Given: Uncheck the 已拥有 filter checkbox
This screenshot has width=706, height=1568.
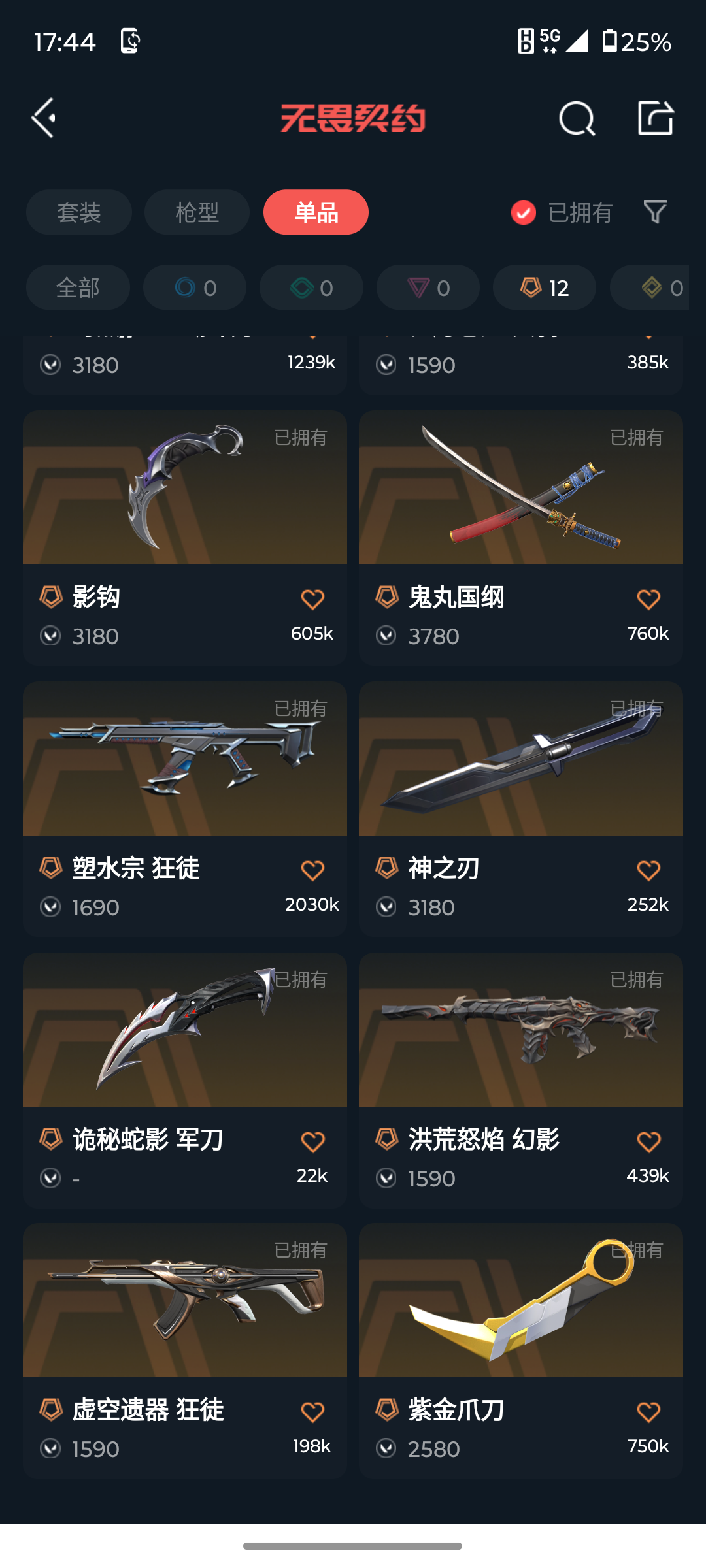Looking at the screenshot, I should [524, 212].
